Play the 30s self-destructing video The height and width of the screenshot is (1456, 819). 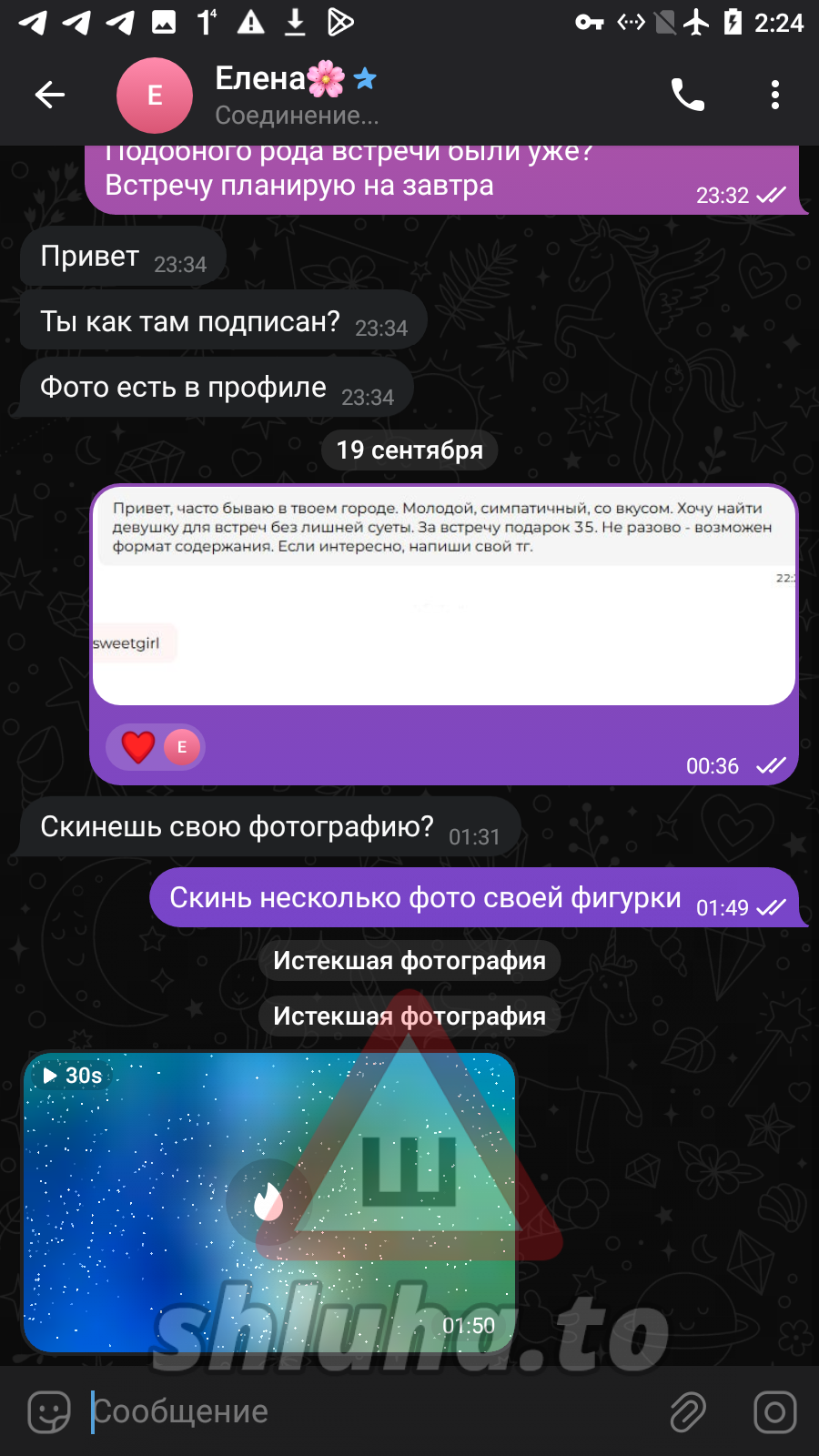[x=268, y=1202]
